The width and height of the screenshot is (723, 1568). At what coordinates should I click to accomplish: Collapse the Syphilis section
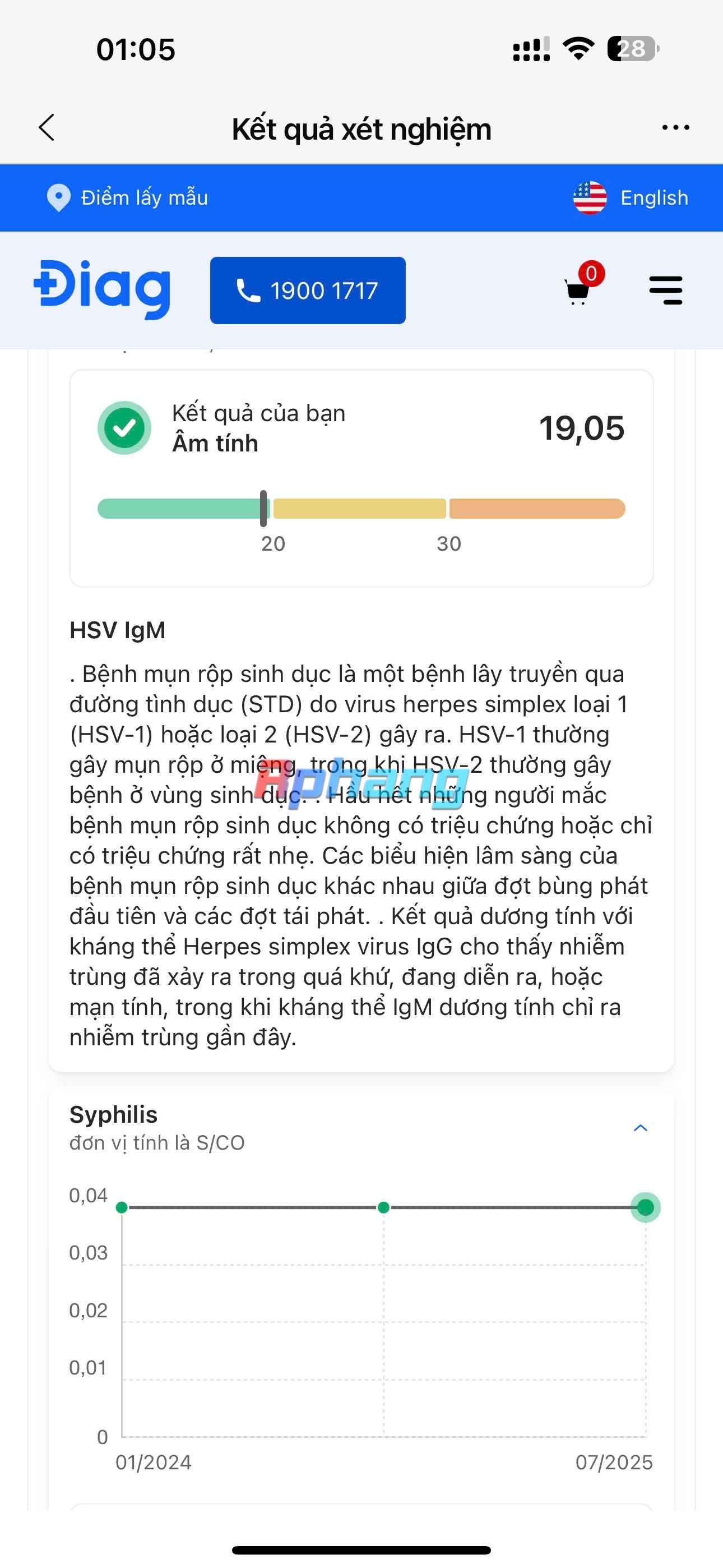click(640, 1128)
